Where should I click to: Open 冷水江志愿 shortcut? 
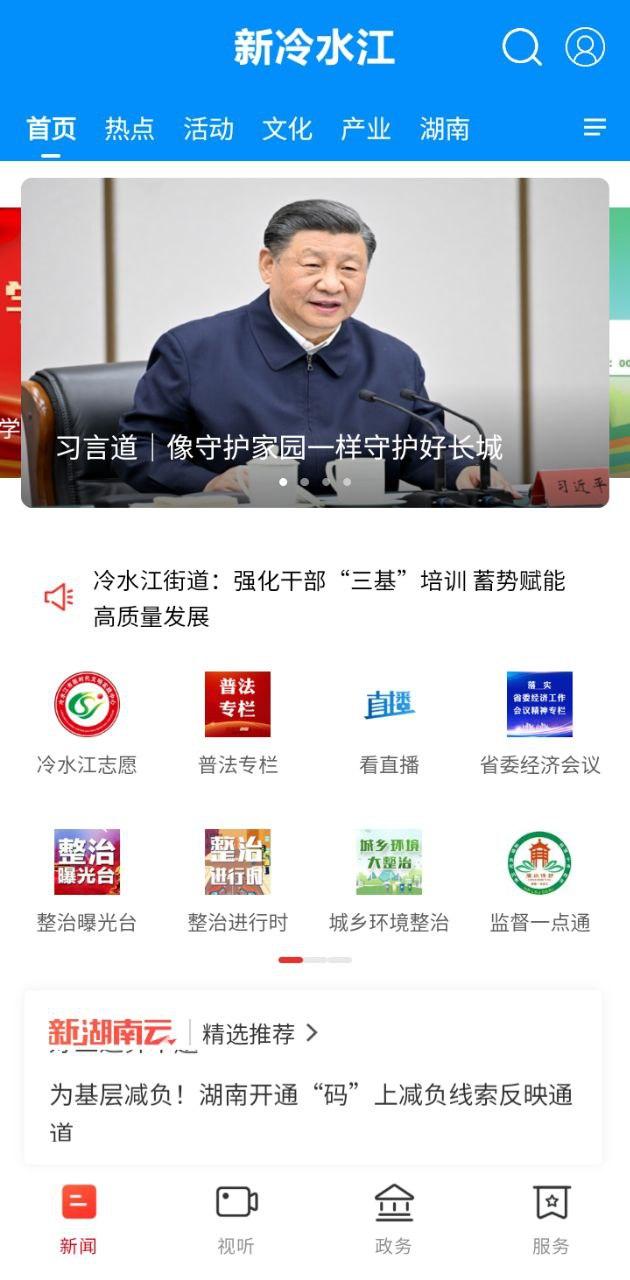point(87,722)
